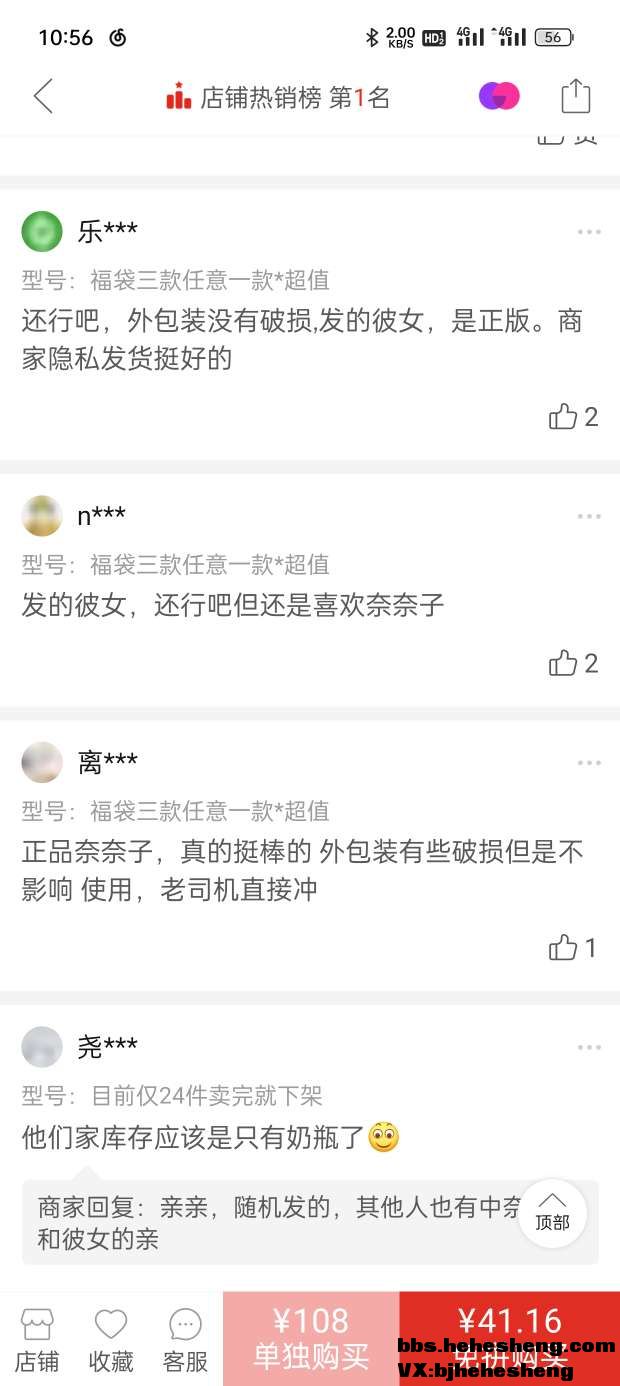Viewport: 620px width, 1386px height.
Task: Open more options on 尧***'s review
Action: point(588,1047)
